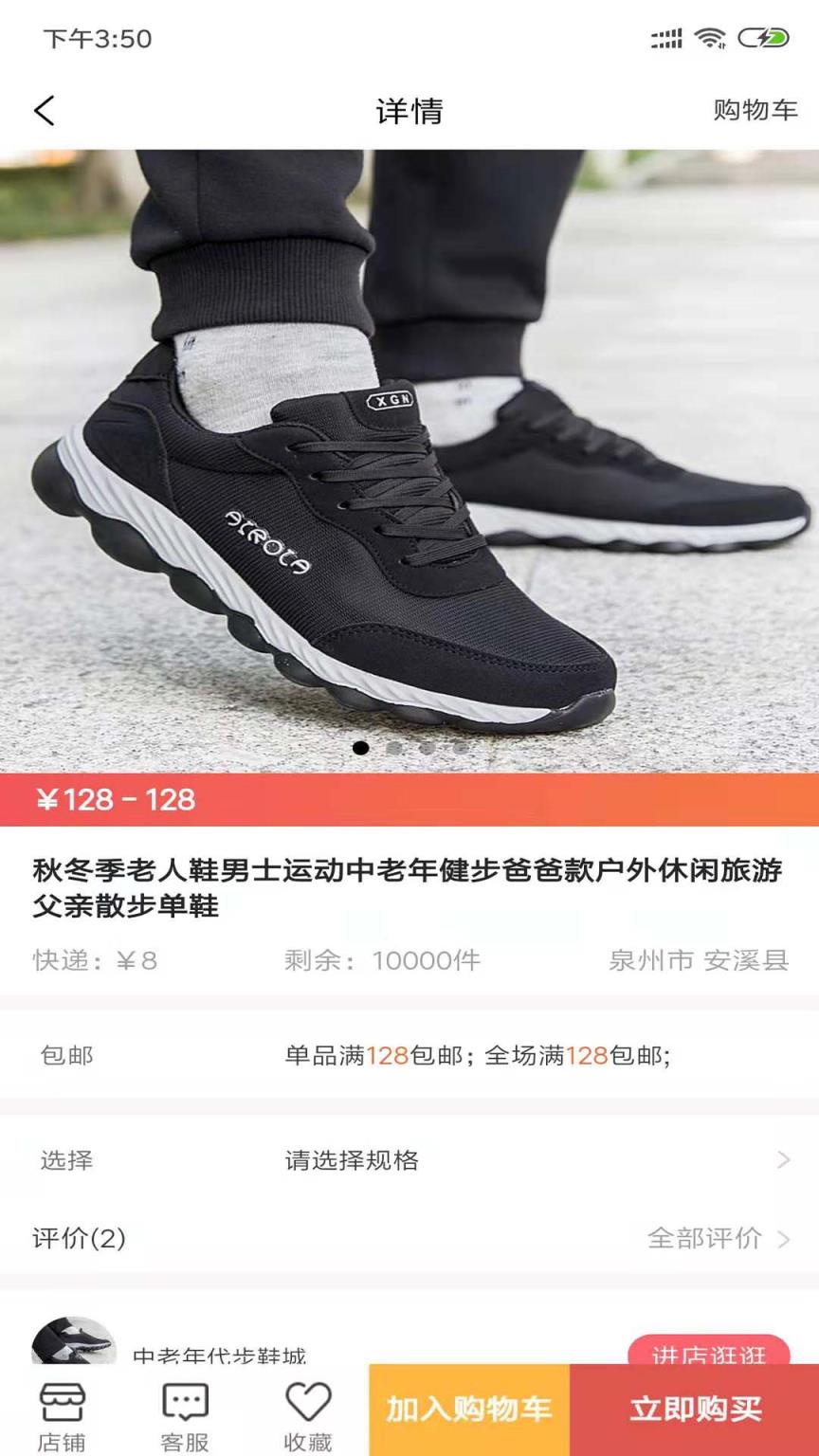Open 全部评价 to see all reviews

[704, 1238]
